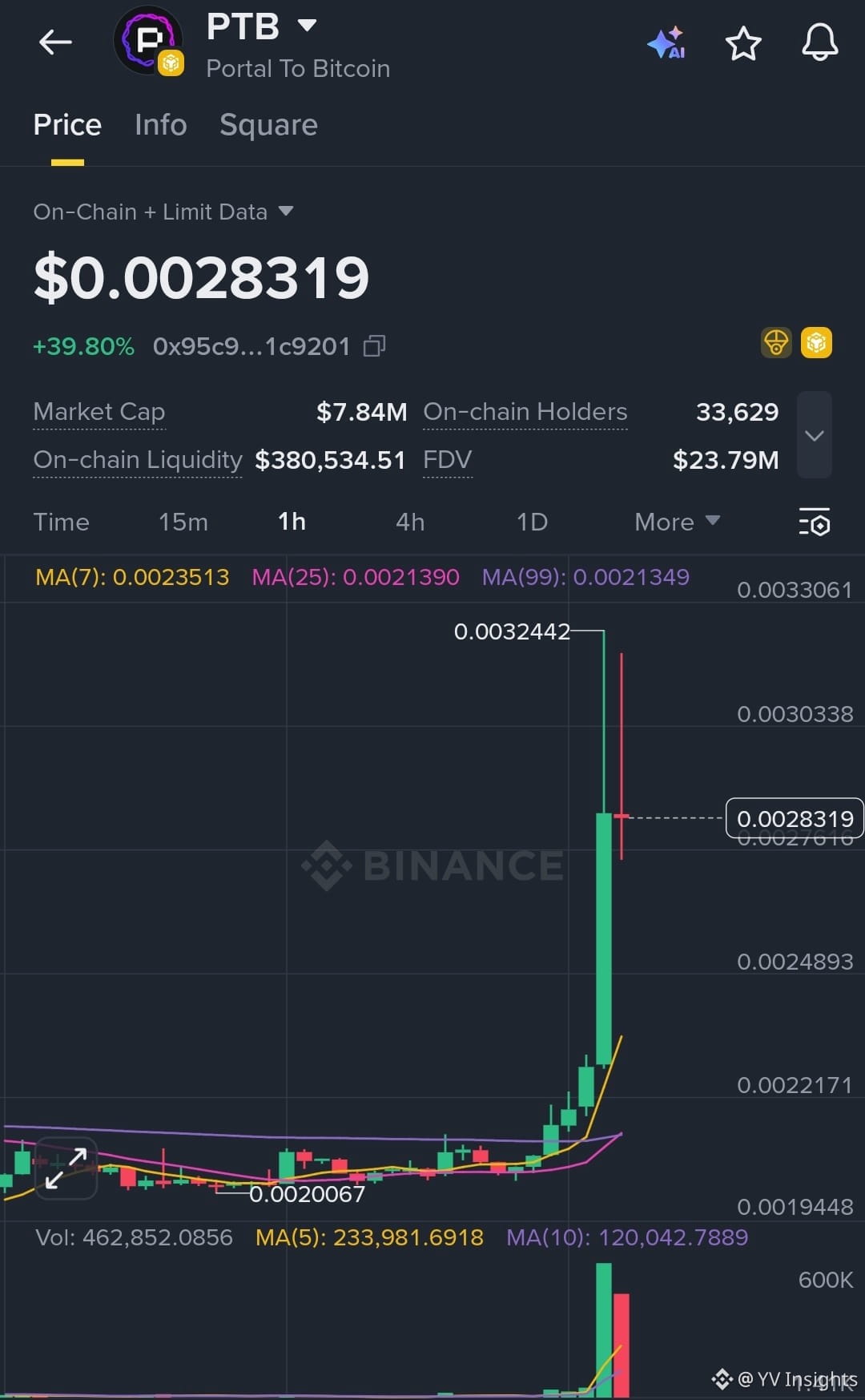Open the BNB Chain network icon
This screenshot has height=1400, width=865.
(816, 342)
